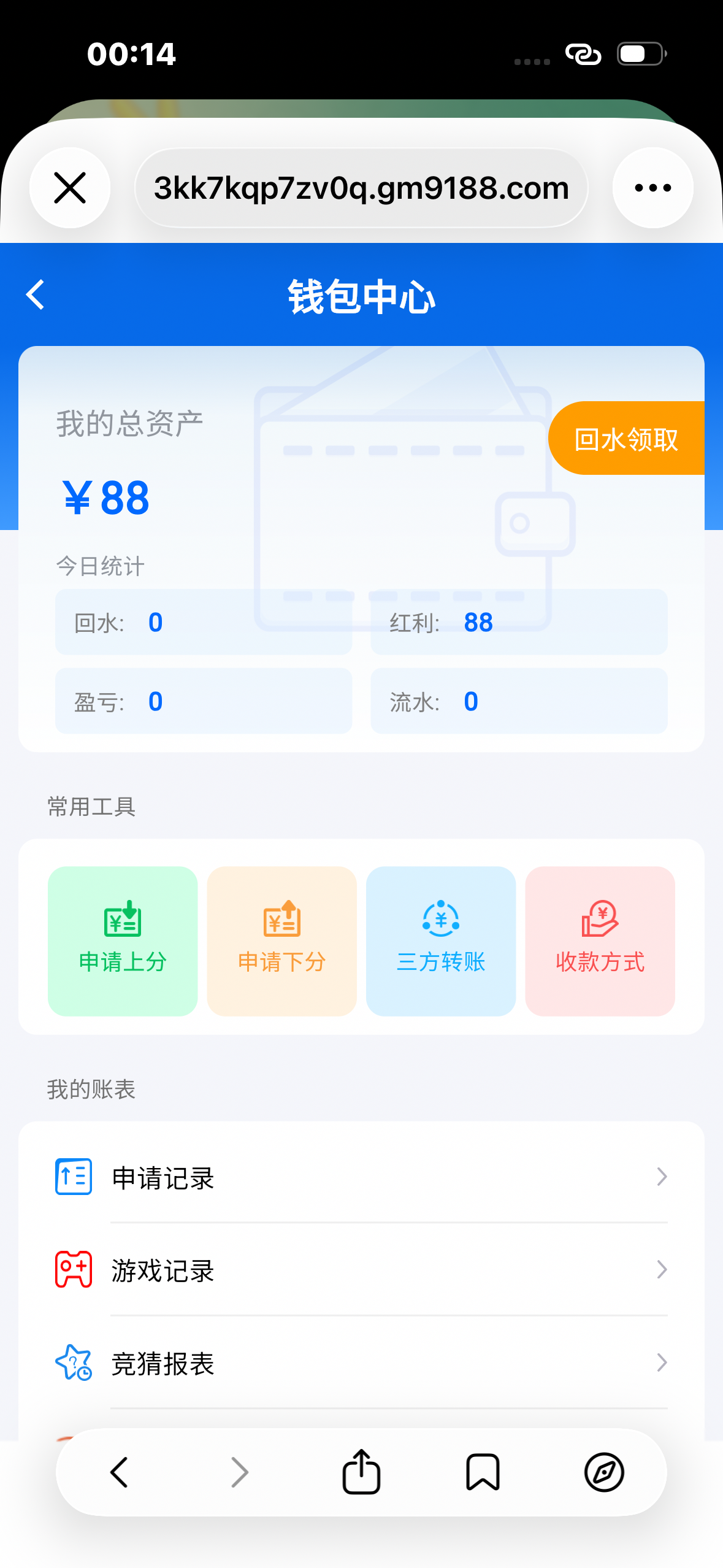Open the 竞猜报表 row
723x1568 pixels.
pyautogui.click(x=361, y=1362)
